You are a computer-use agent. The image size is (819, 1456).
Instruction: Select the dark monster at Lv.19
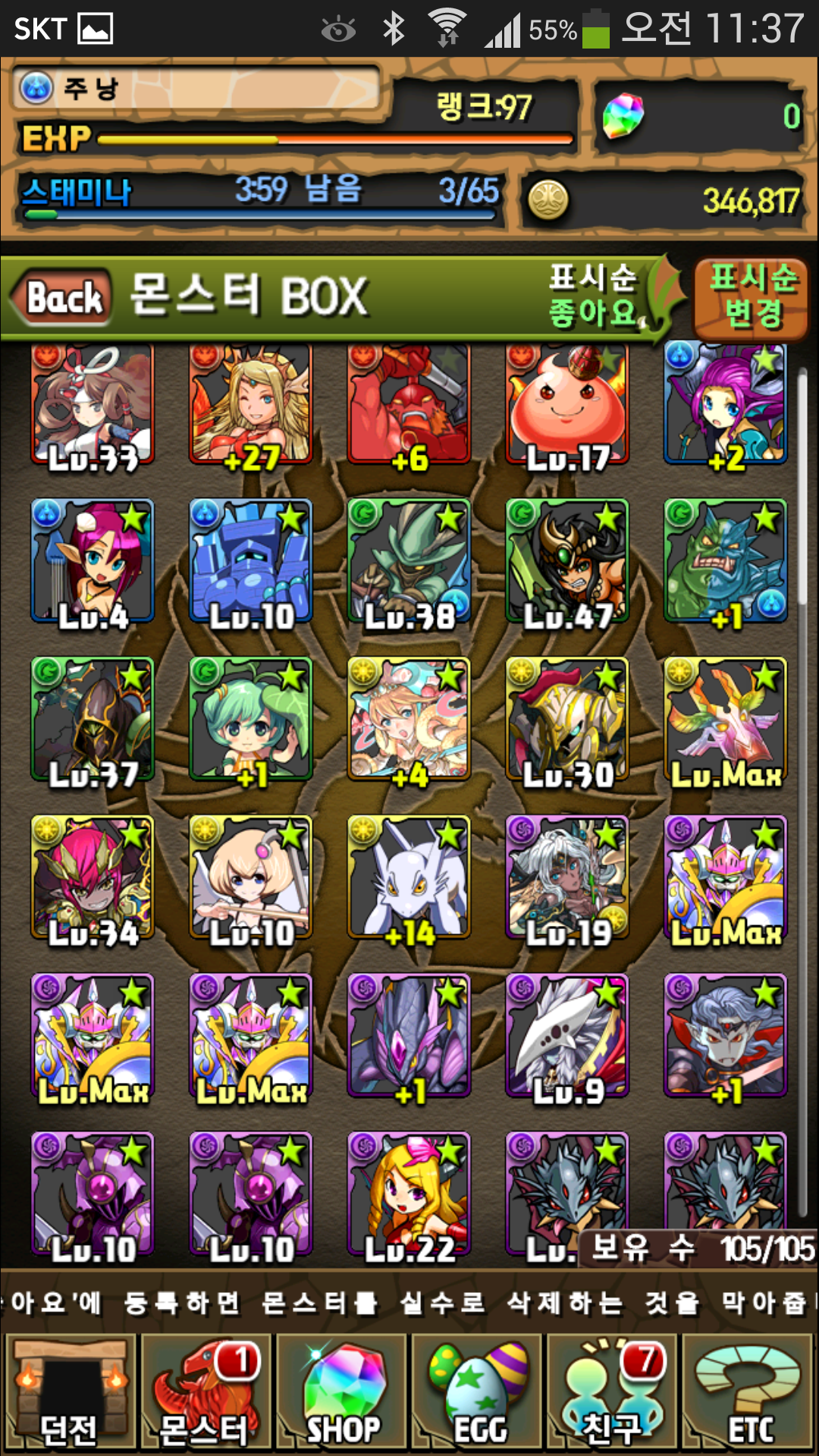point(567,878)
